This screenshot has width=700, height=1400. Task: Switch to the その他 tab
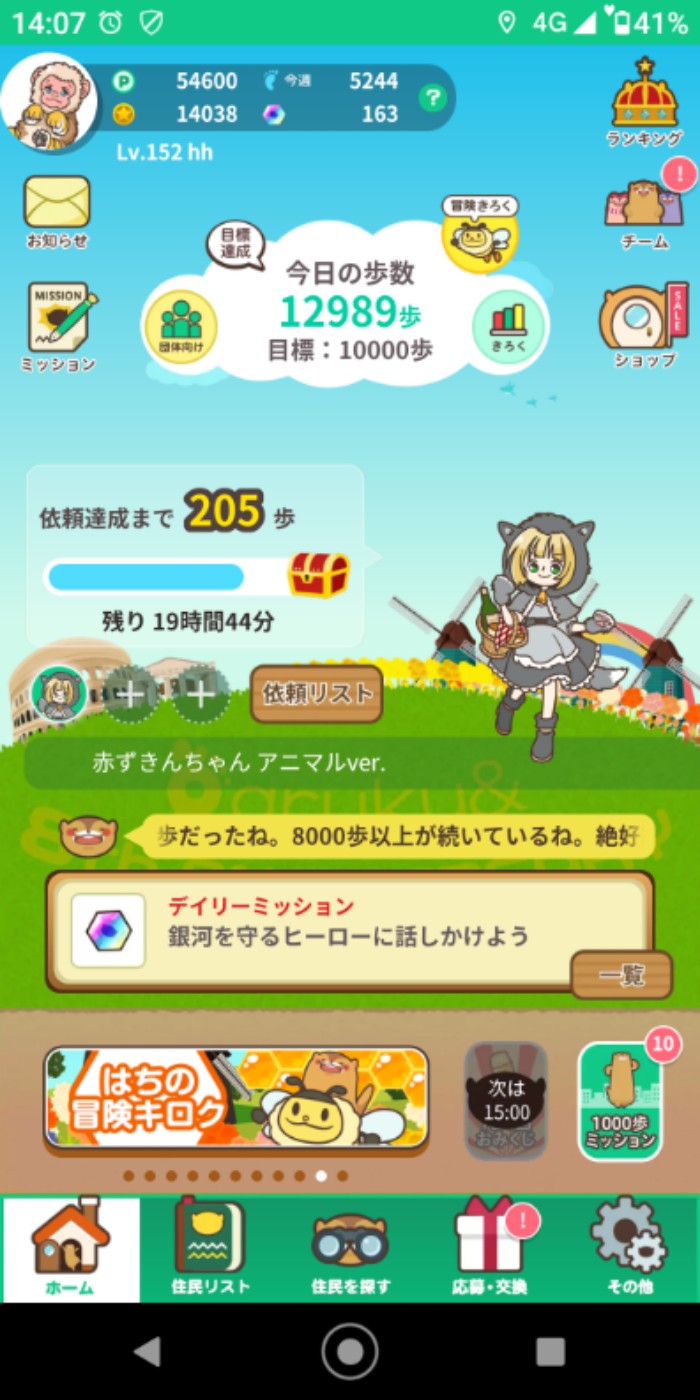[629, 1249]
